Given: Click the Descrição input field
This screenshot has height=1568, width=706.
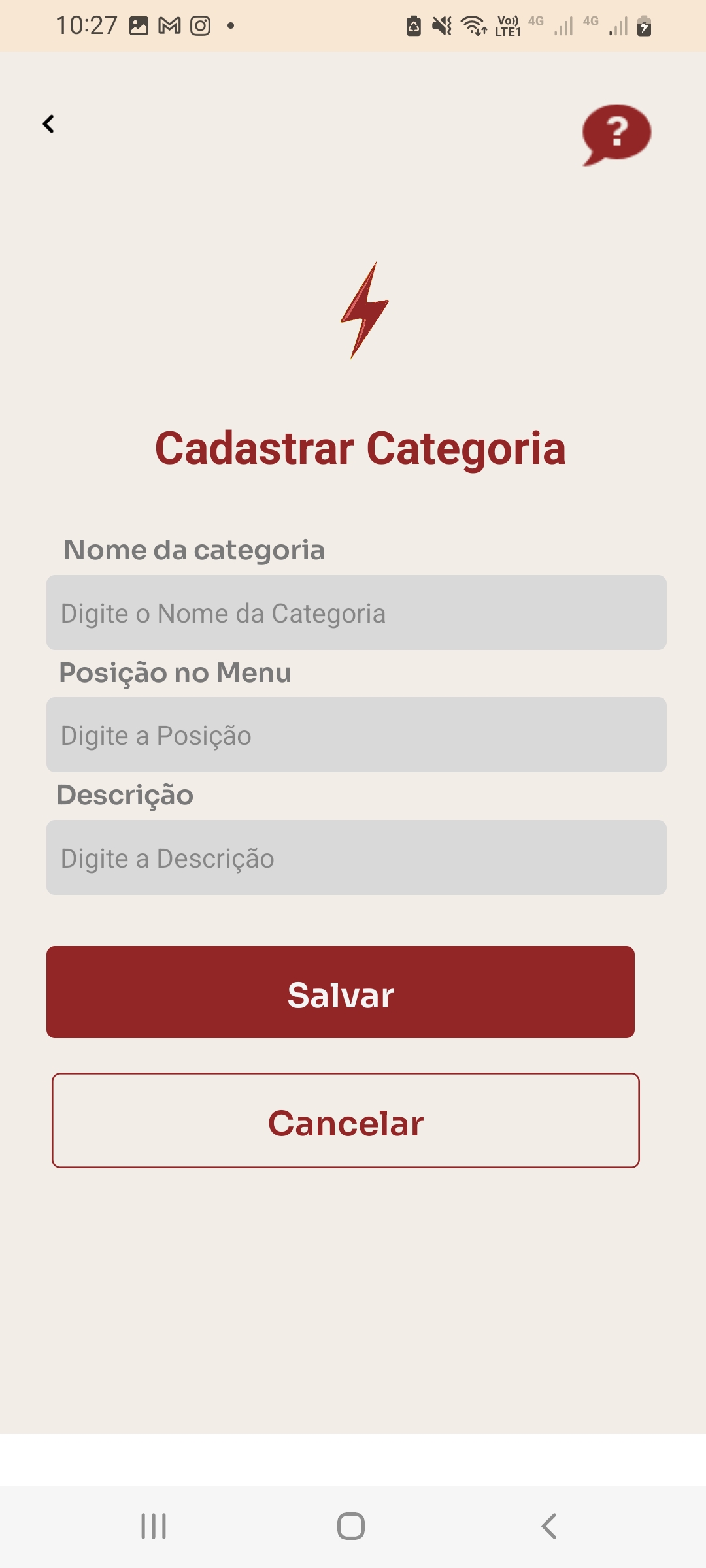Looking at the screenshot, I should 356,858.
